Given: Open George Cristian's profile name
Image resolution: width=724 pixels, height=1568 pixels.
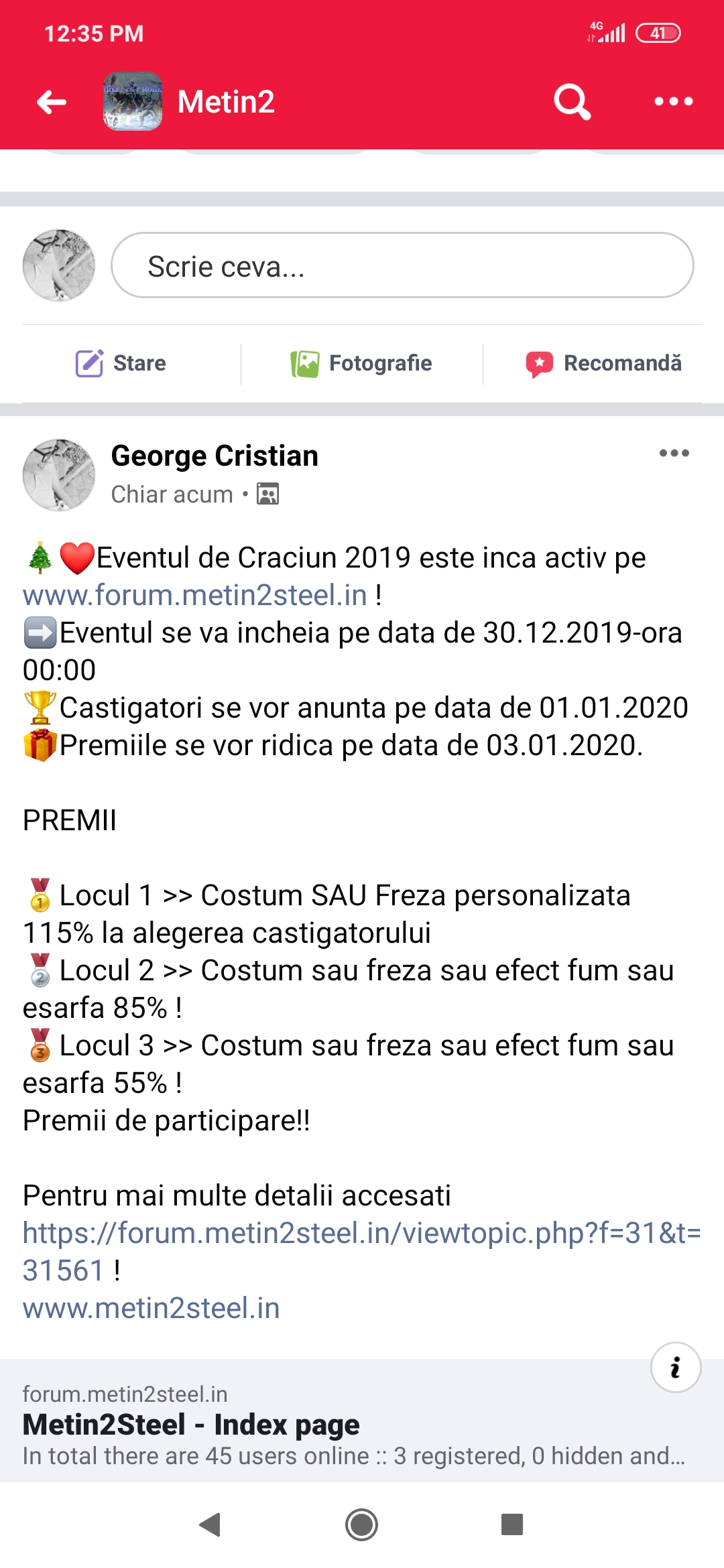Looking at the screenshot, I should tap(215, 456).
